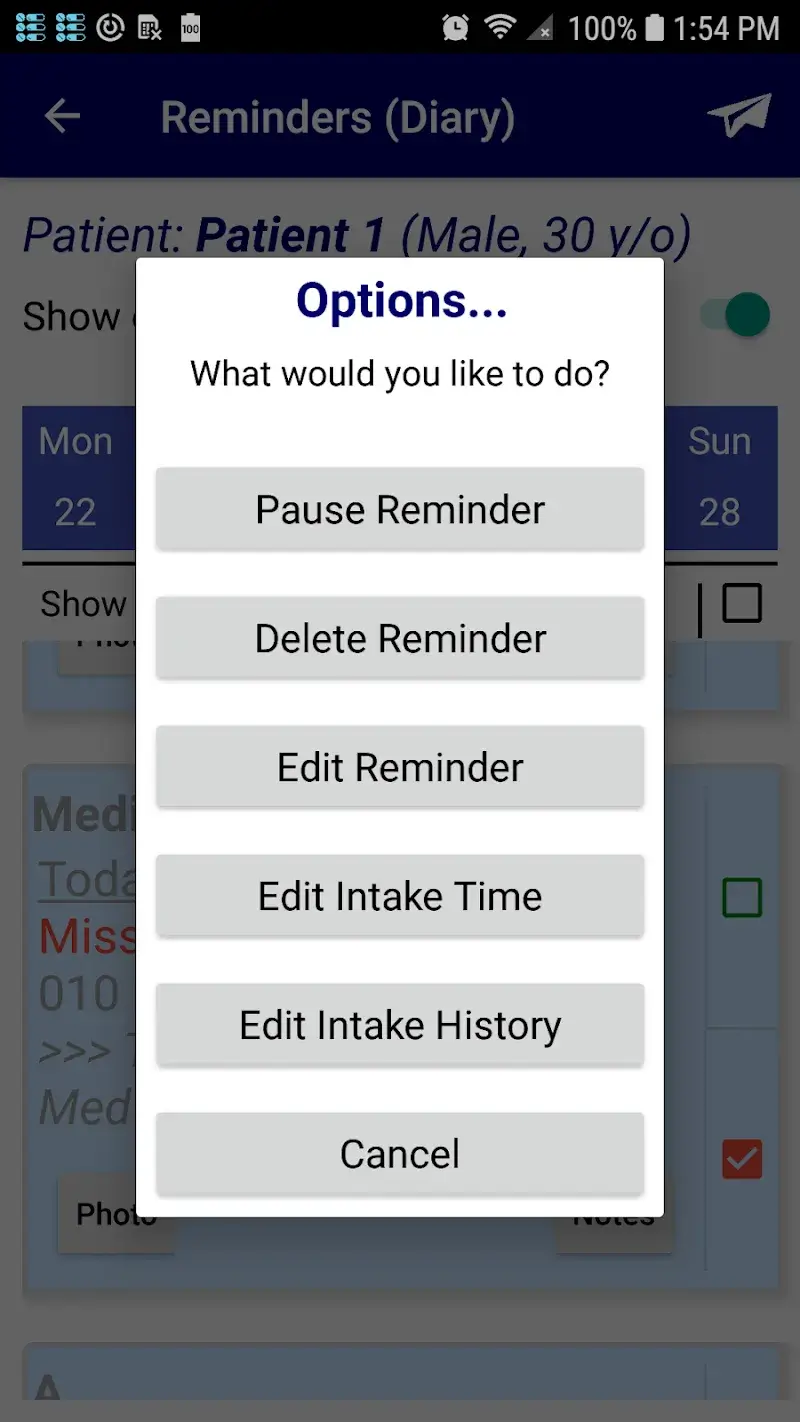800x1422 pixels.
Task: Select Edit Reminder
Action: click(x=400, y=767)
